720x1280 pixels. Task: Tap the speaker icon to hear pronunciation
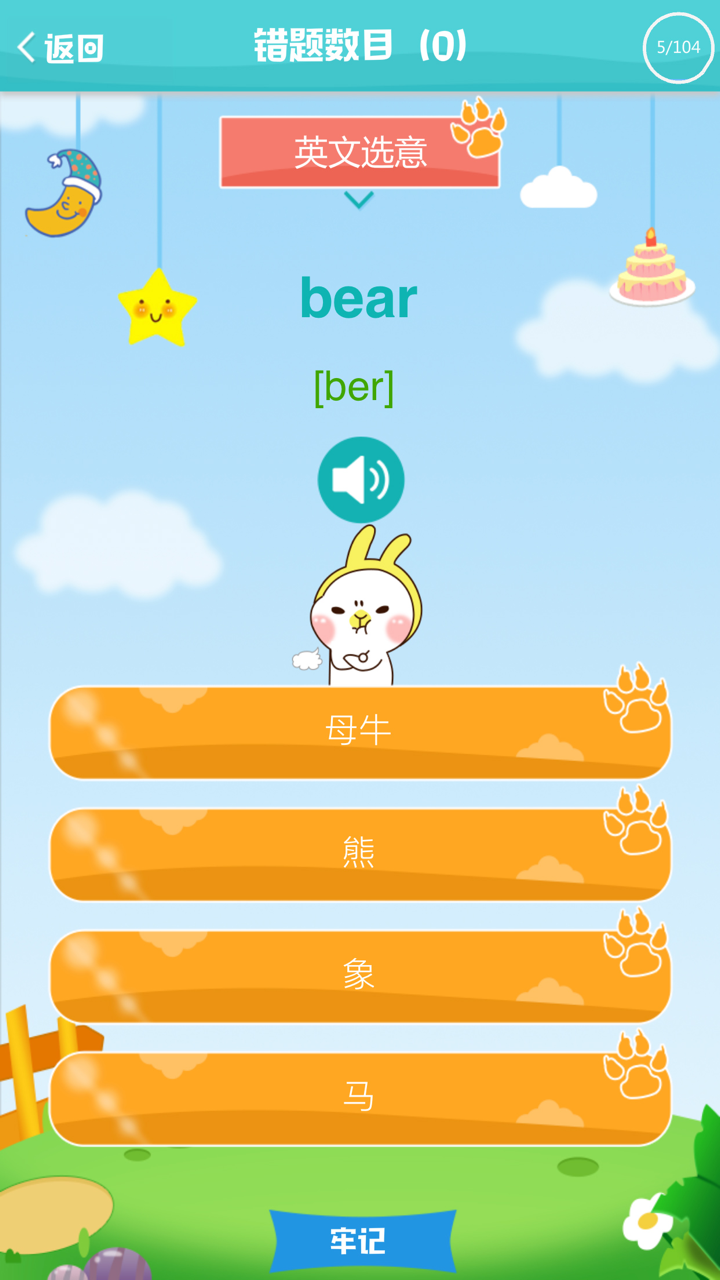click(x=360, y=479)
